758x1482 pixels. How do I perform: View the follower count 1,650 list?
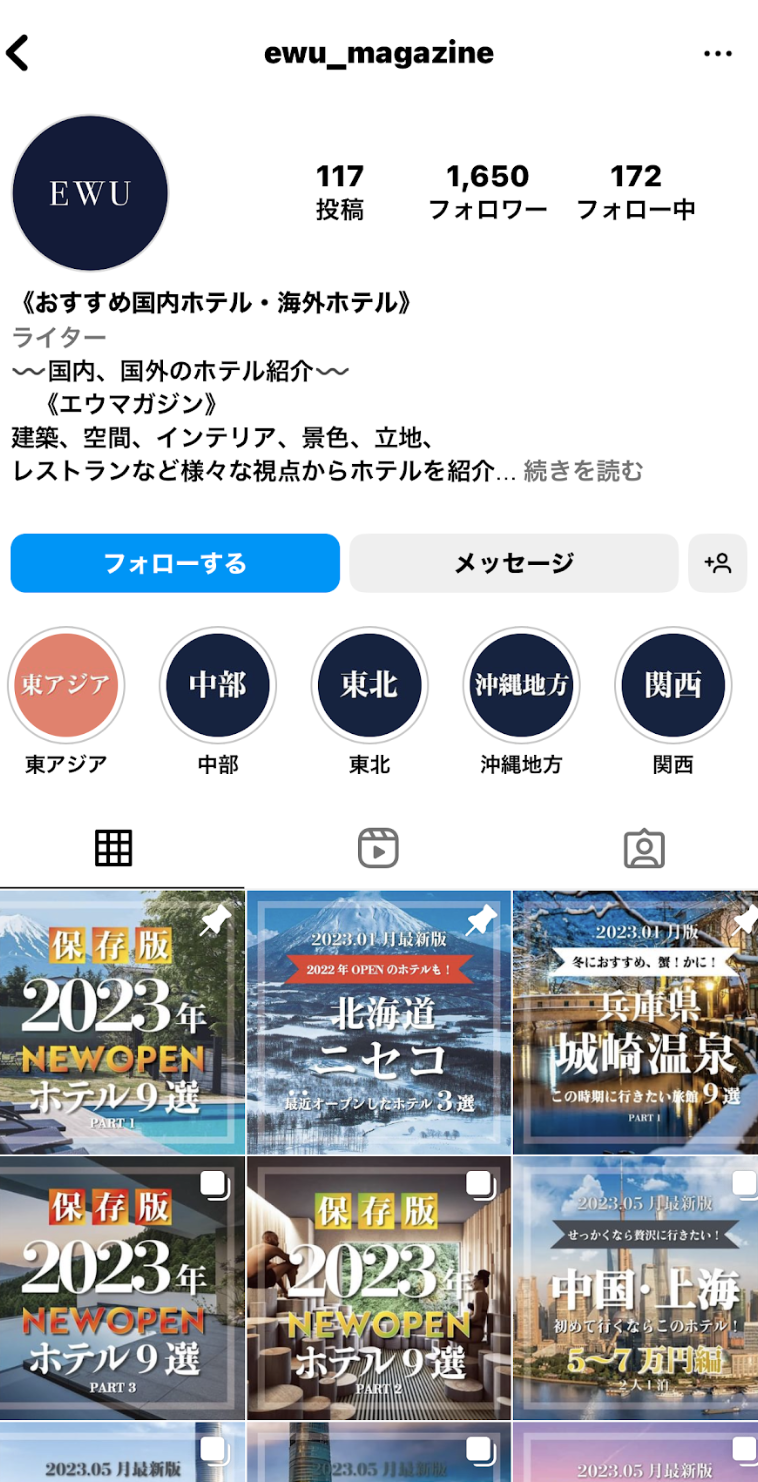pos(487,191)
